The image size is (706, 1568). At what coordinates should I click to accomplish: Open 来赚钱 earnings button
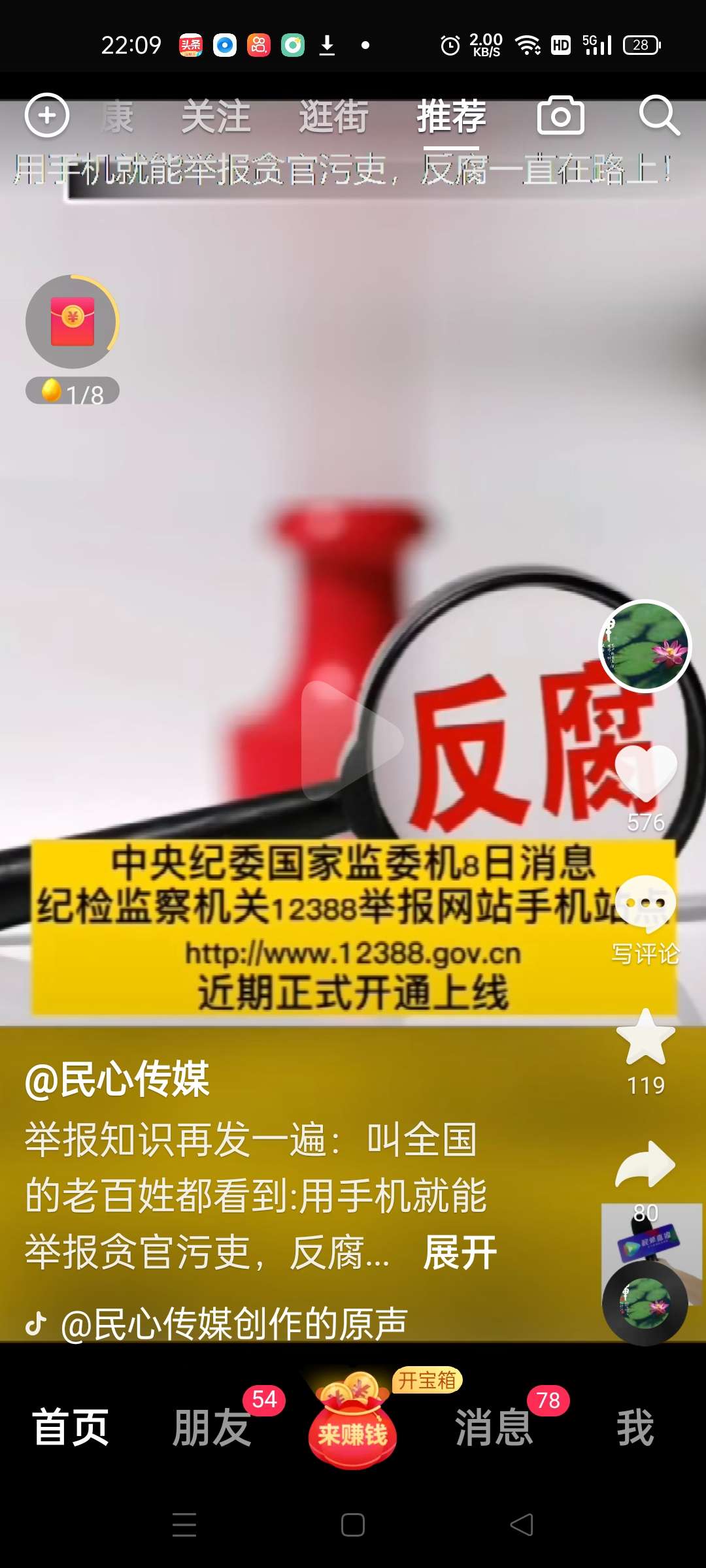pyautogui.click(x=353, y=1424)
